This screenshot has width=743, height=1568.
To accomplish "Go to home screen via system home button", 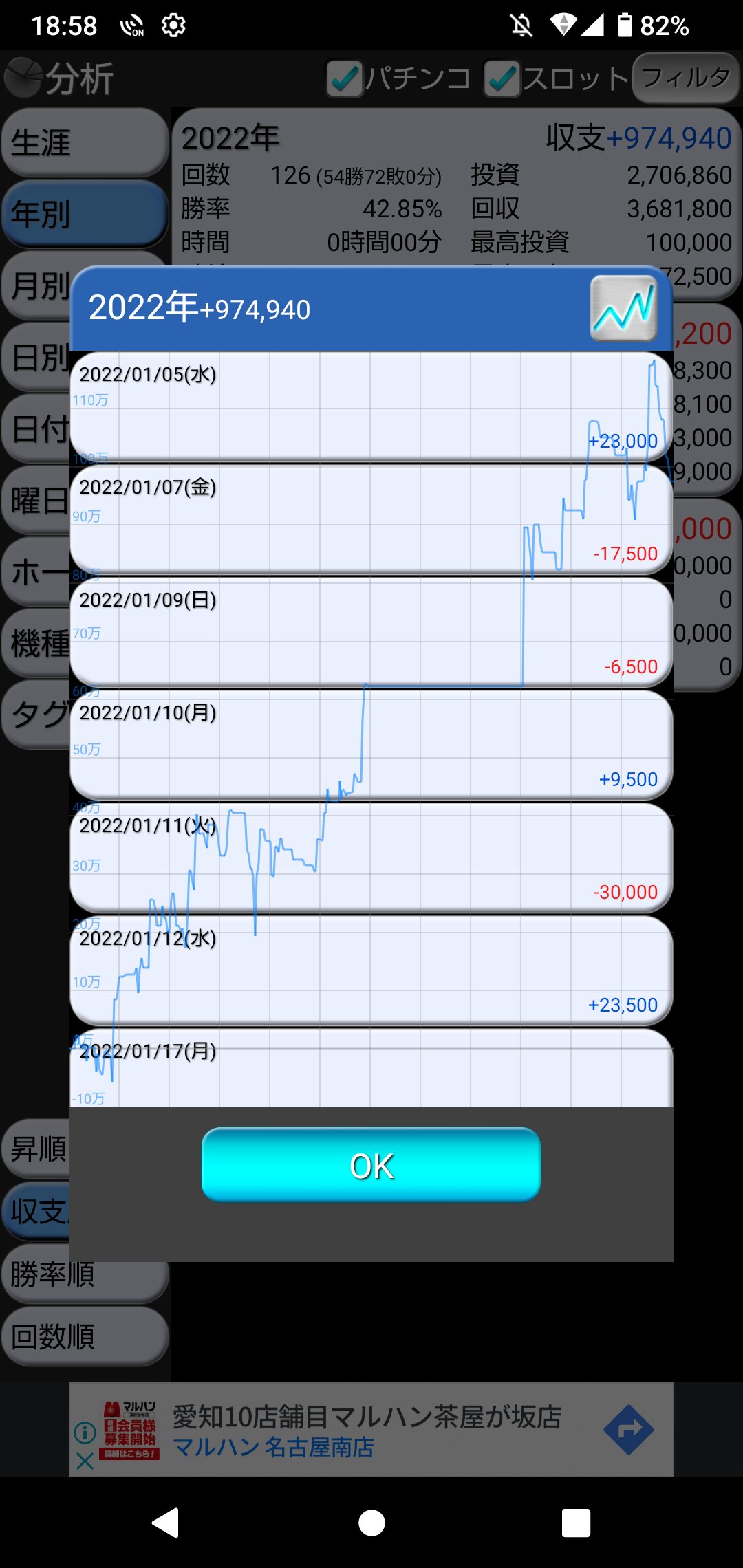I will tap(371, 1523).
